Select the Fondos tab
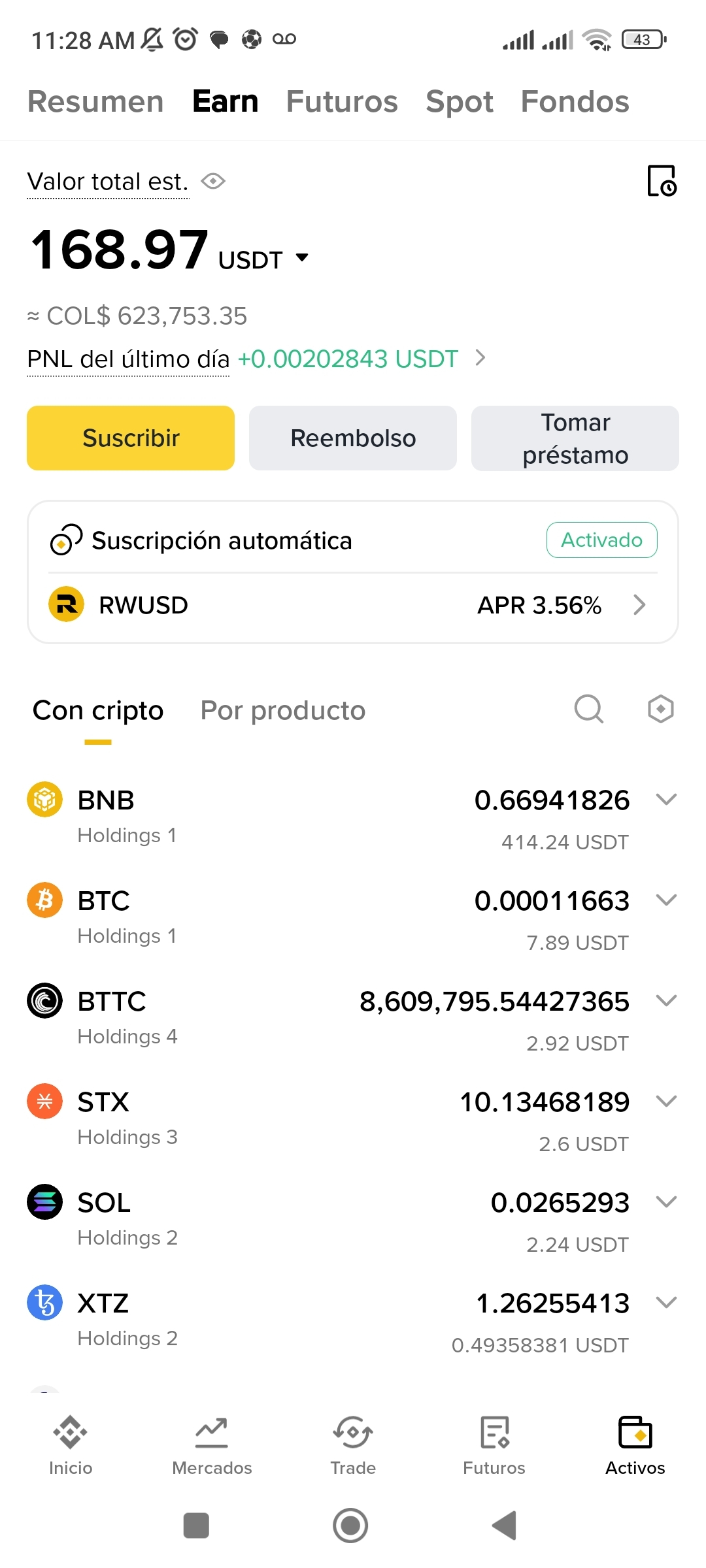This screenshot has height=1568, width=706. click(575, 102)
